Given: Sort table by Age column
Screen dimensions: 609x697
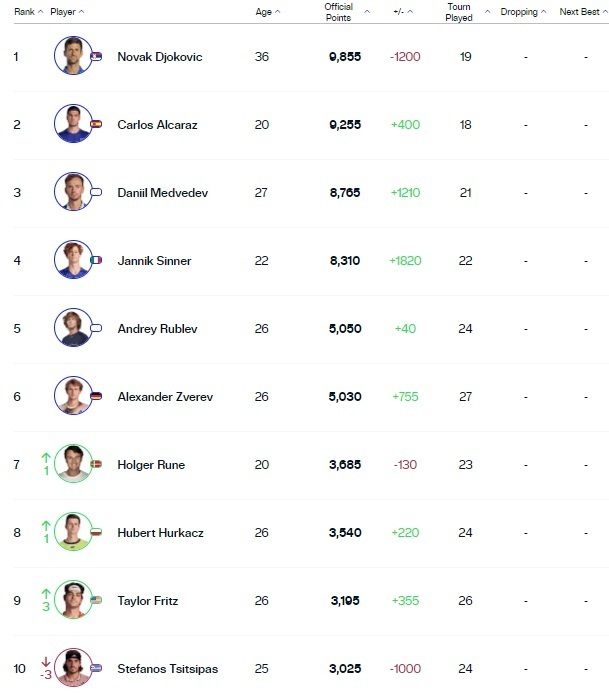Looking at the screenshot, I should pyautogui.click(x=267, y=12).
